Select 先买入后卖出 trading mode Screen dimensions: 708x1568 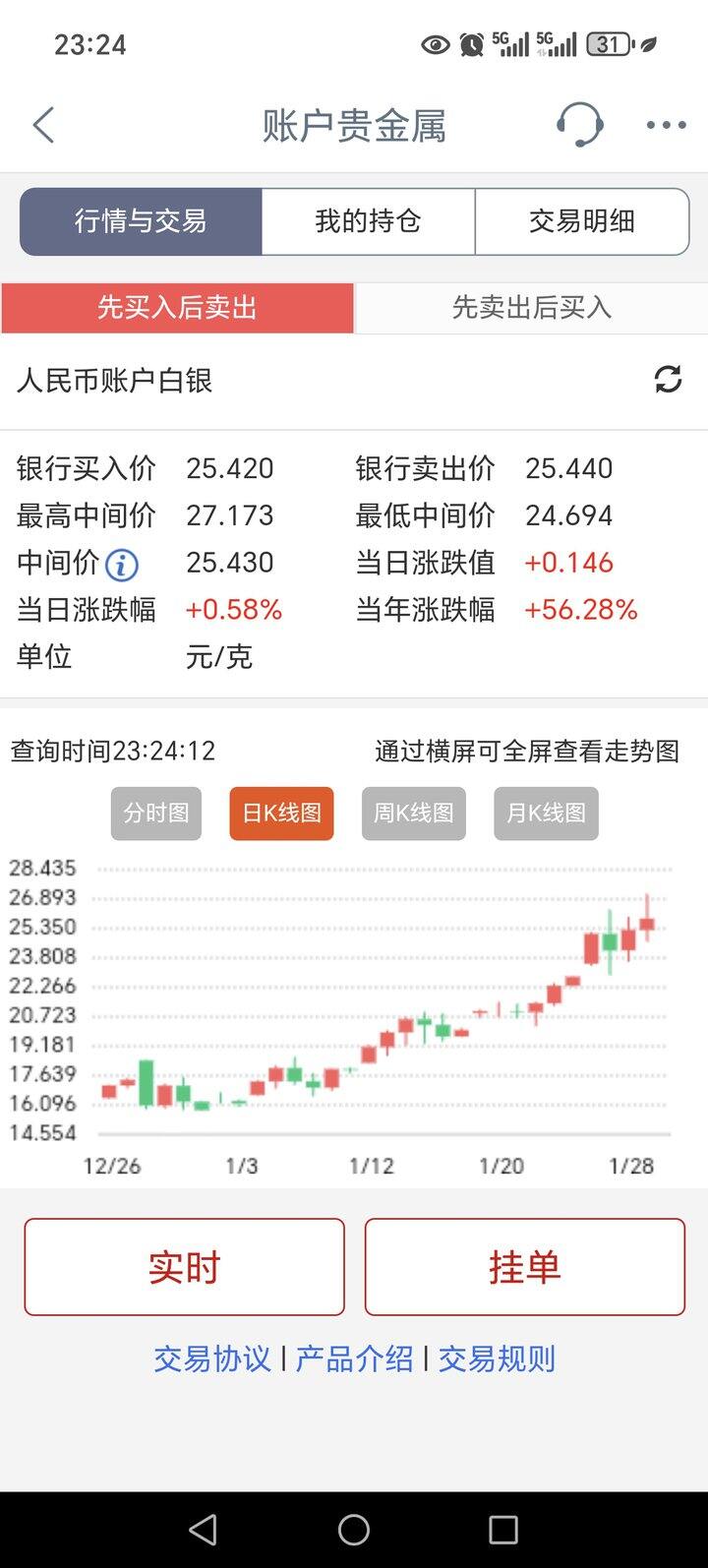tap(177, 308)
